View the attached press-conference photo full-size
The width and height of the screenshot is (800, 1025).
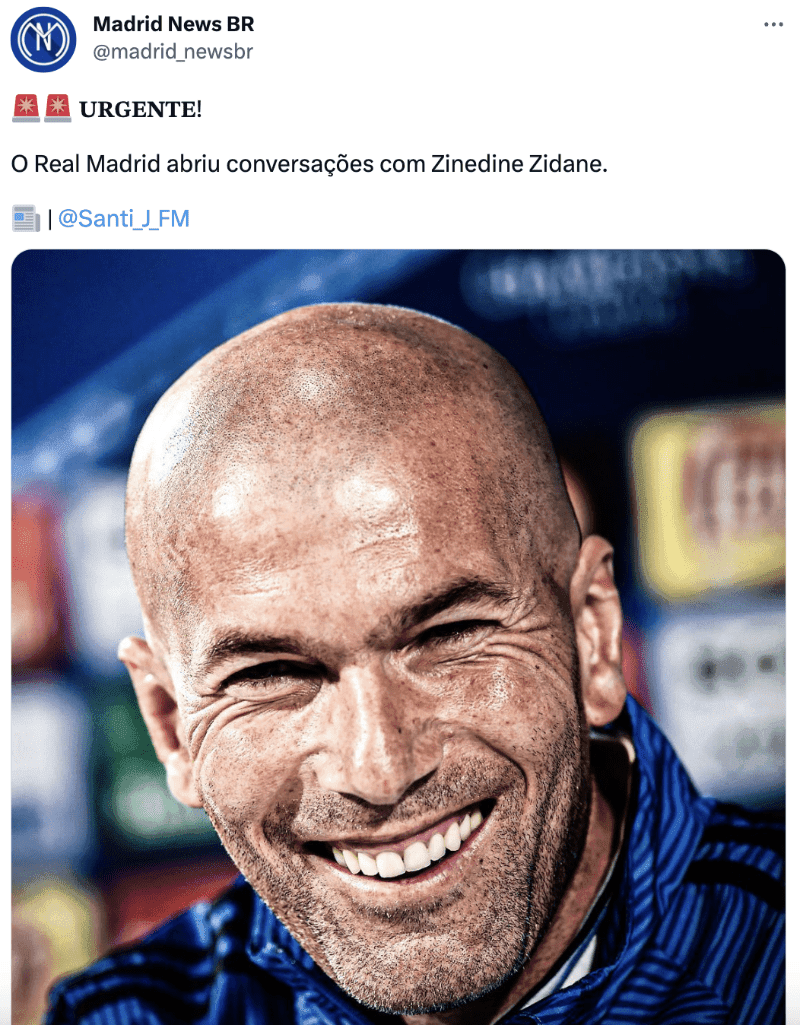(398, 636)
